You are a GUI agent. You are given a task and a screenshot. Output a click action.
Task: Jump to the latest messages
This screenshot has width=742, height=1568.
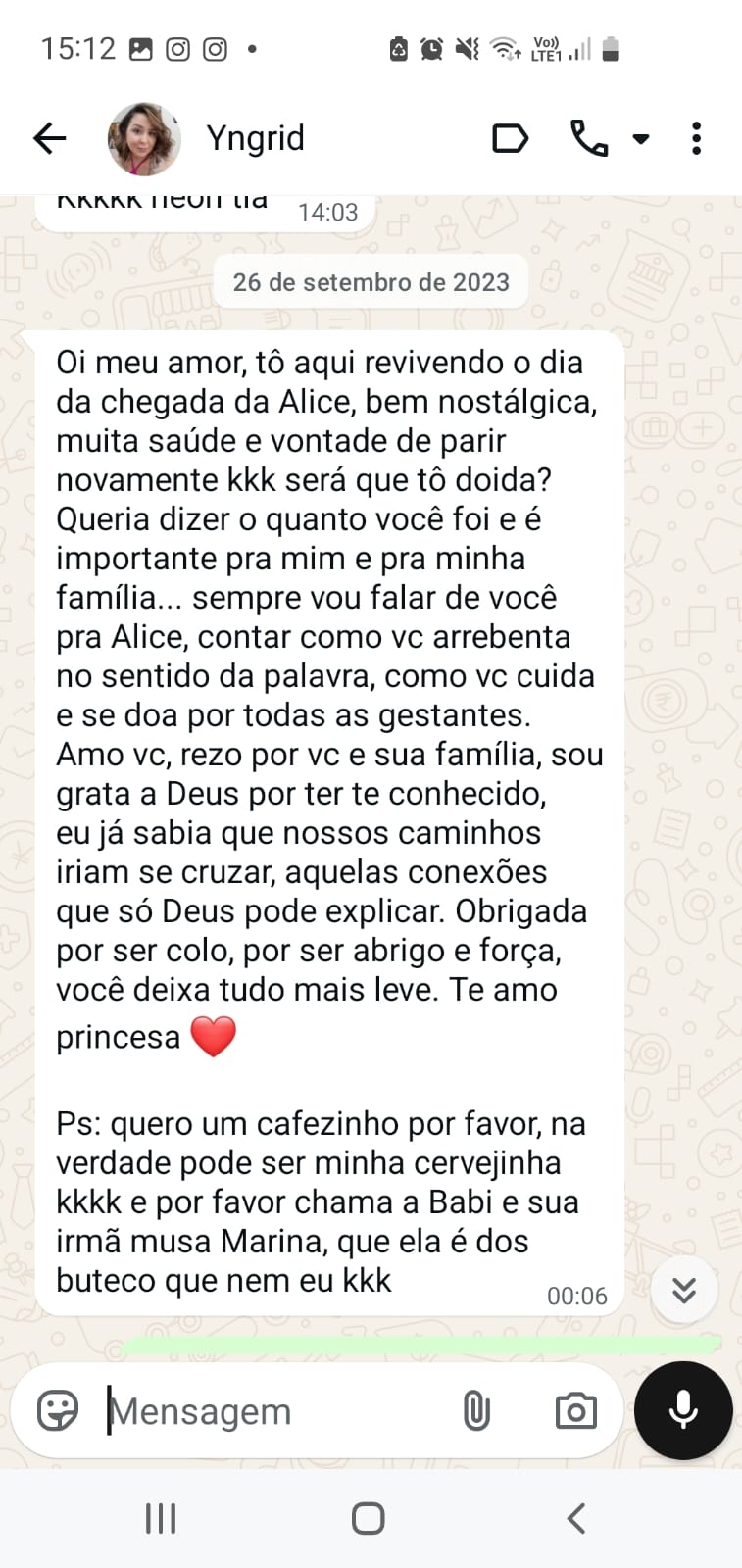tap(683, 1290)
